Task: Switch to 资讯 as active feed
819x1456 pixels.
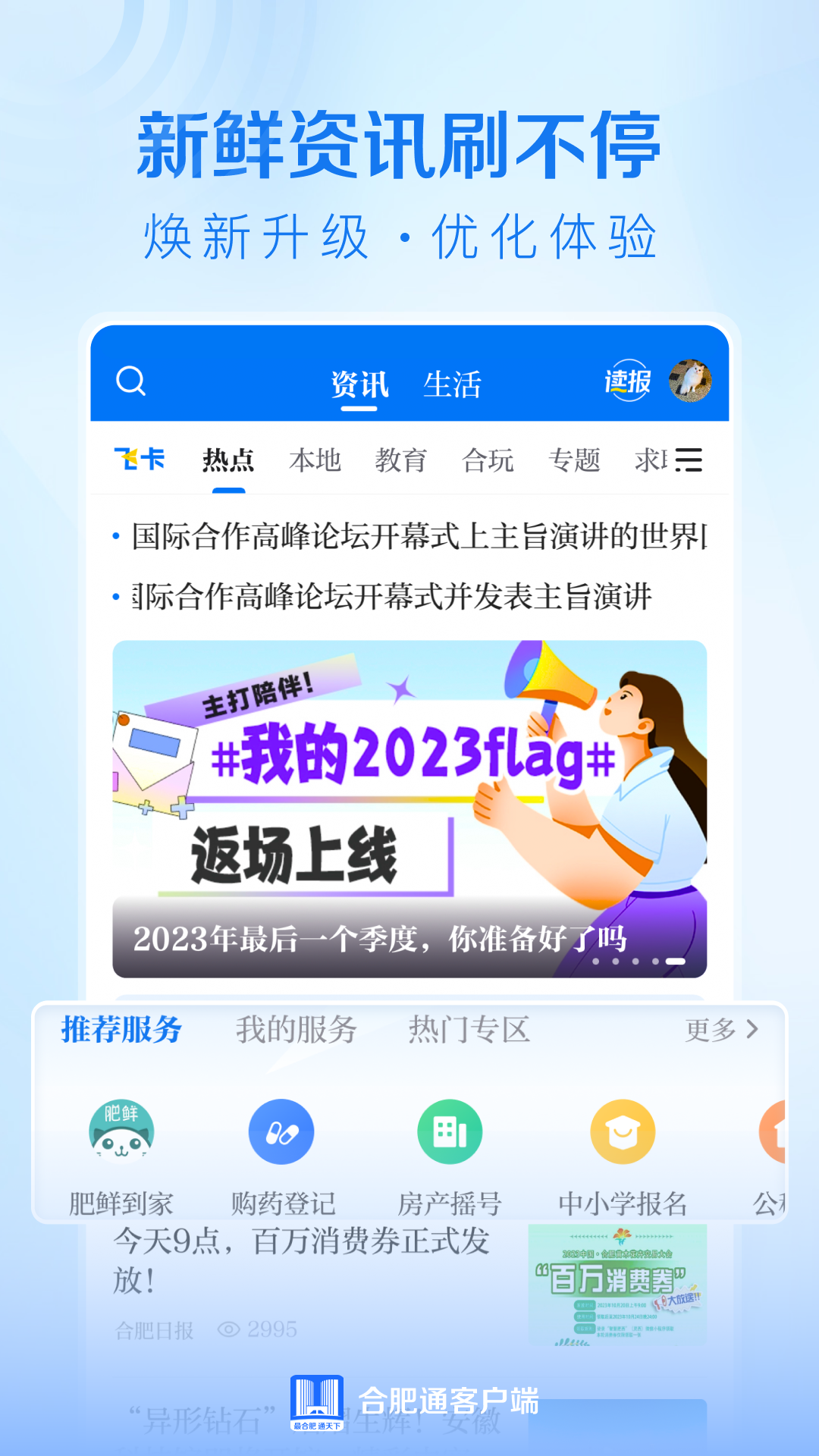Action: point(360,383)
